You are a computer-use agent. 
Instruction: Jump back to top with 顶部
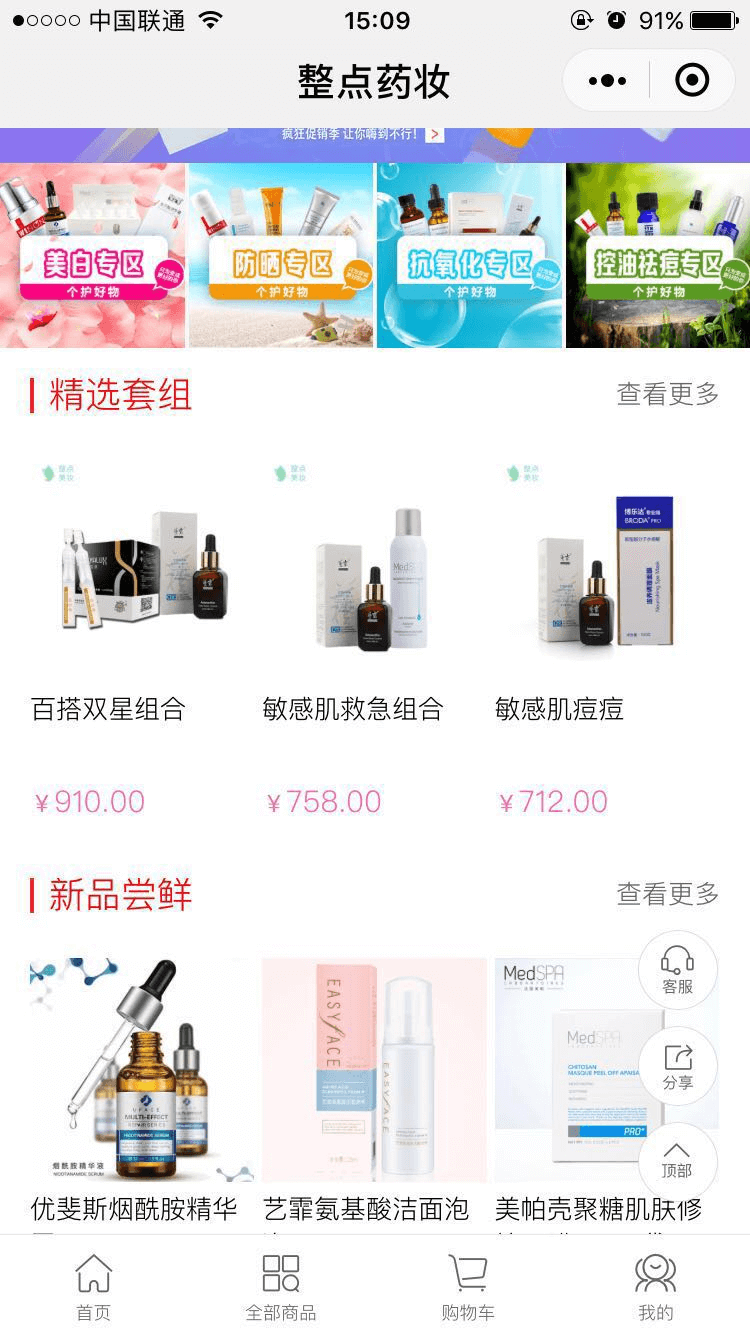[678, 1160]
